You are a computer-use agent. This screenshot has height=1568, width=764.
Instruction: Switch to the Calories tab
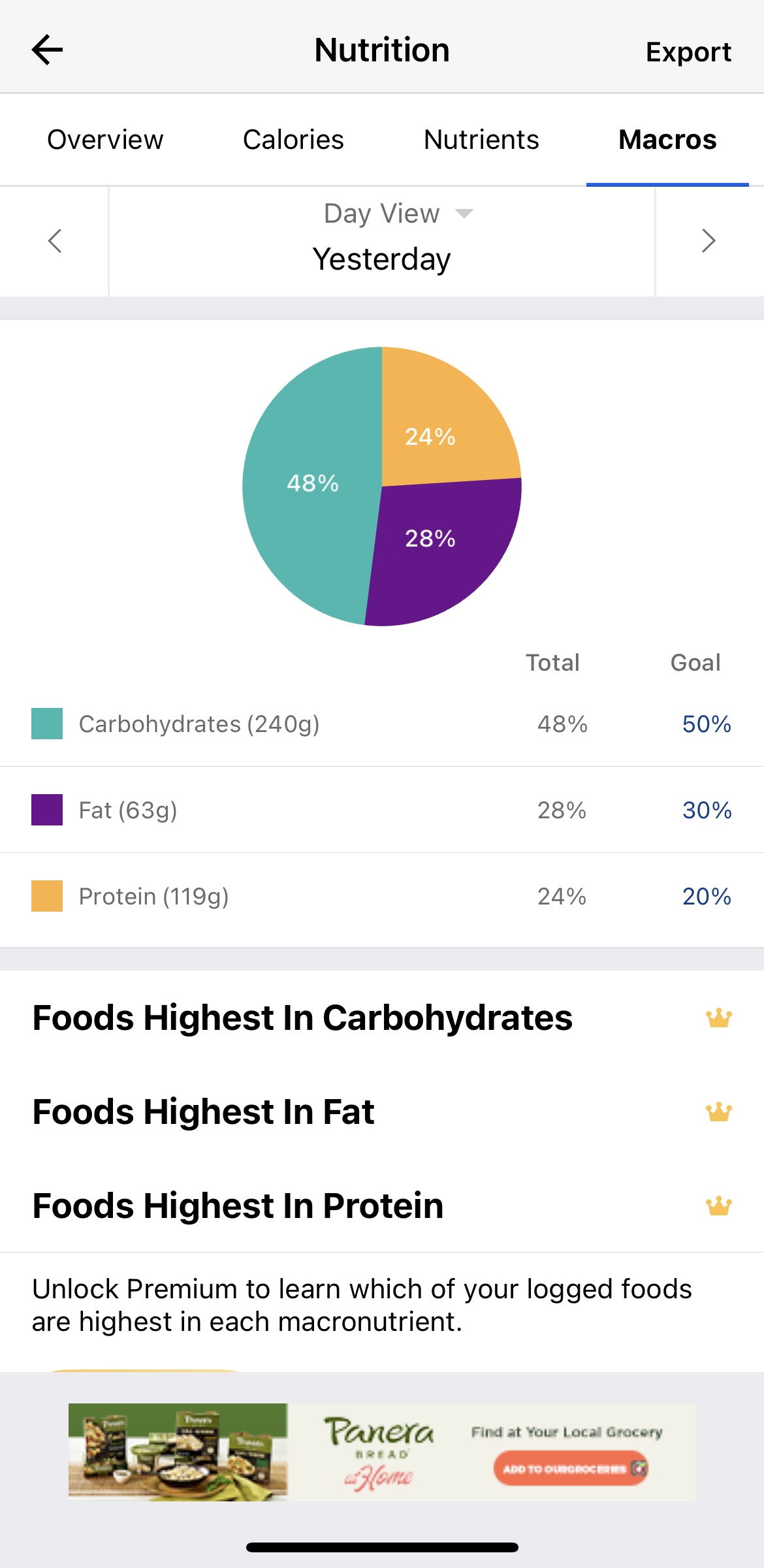pos(293,140)
